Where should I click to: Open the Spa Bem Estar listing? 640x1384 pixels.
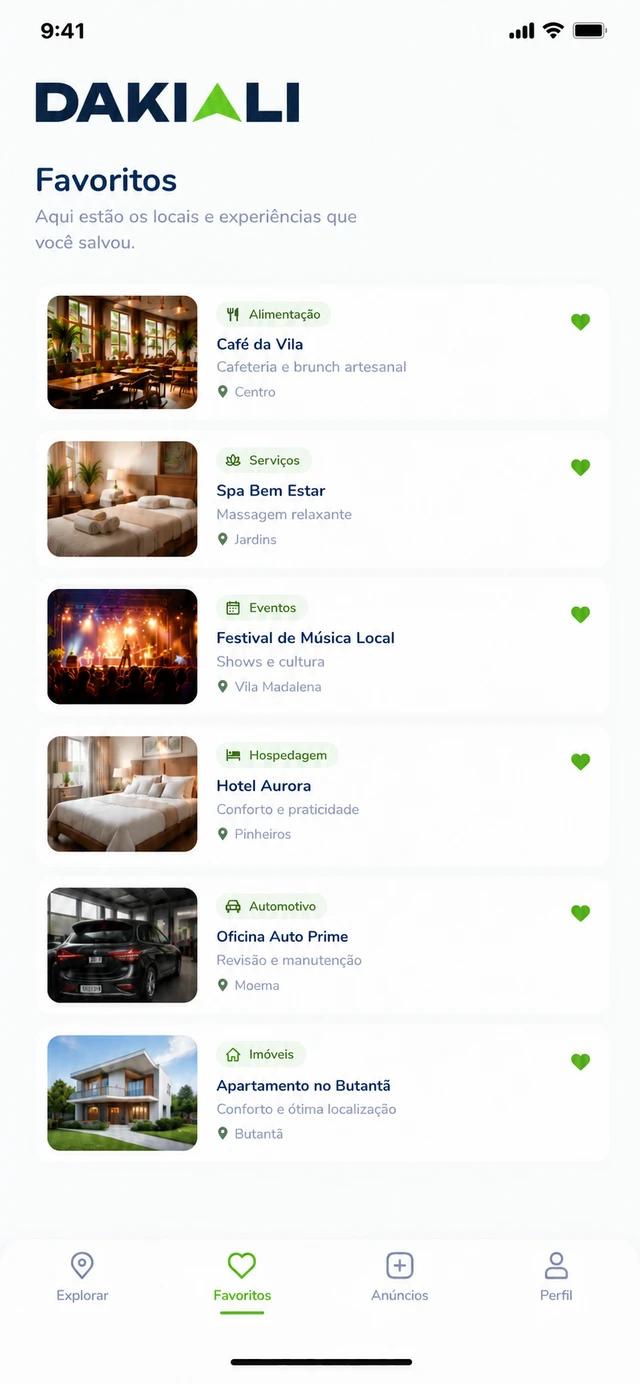coord(322,499)
